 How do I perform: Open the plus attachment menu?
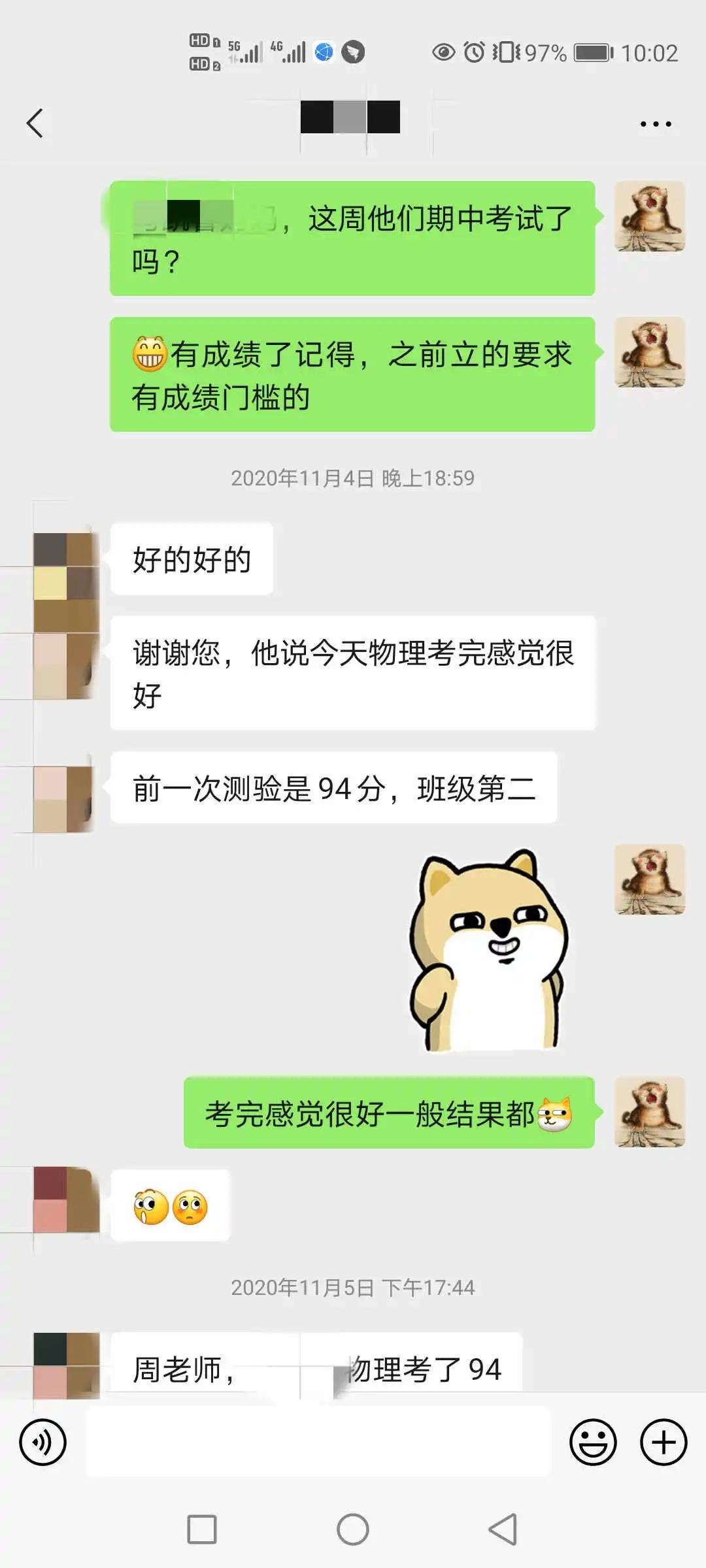663,1443
